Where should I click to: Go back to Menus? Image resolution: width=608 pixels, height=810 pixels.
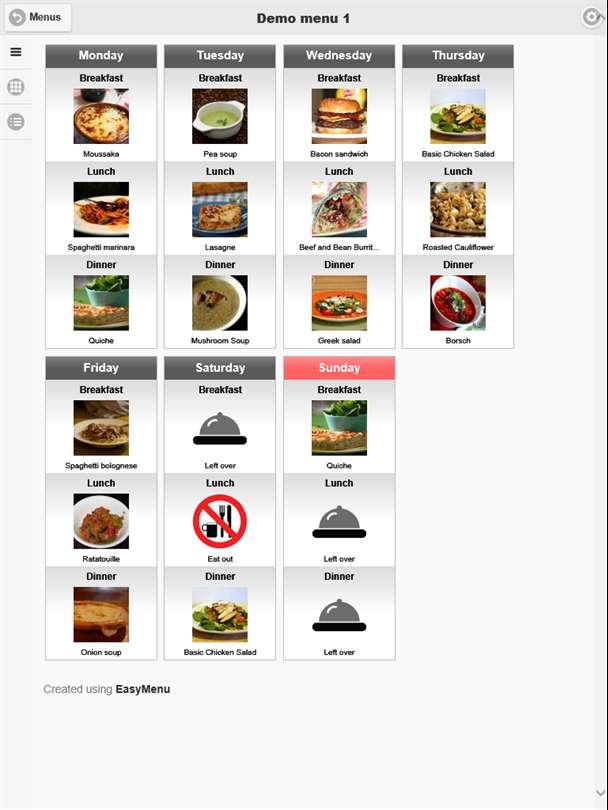coord(39,17)
